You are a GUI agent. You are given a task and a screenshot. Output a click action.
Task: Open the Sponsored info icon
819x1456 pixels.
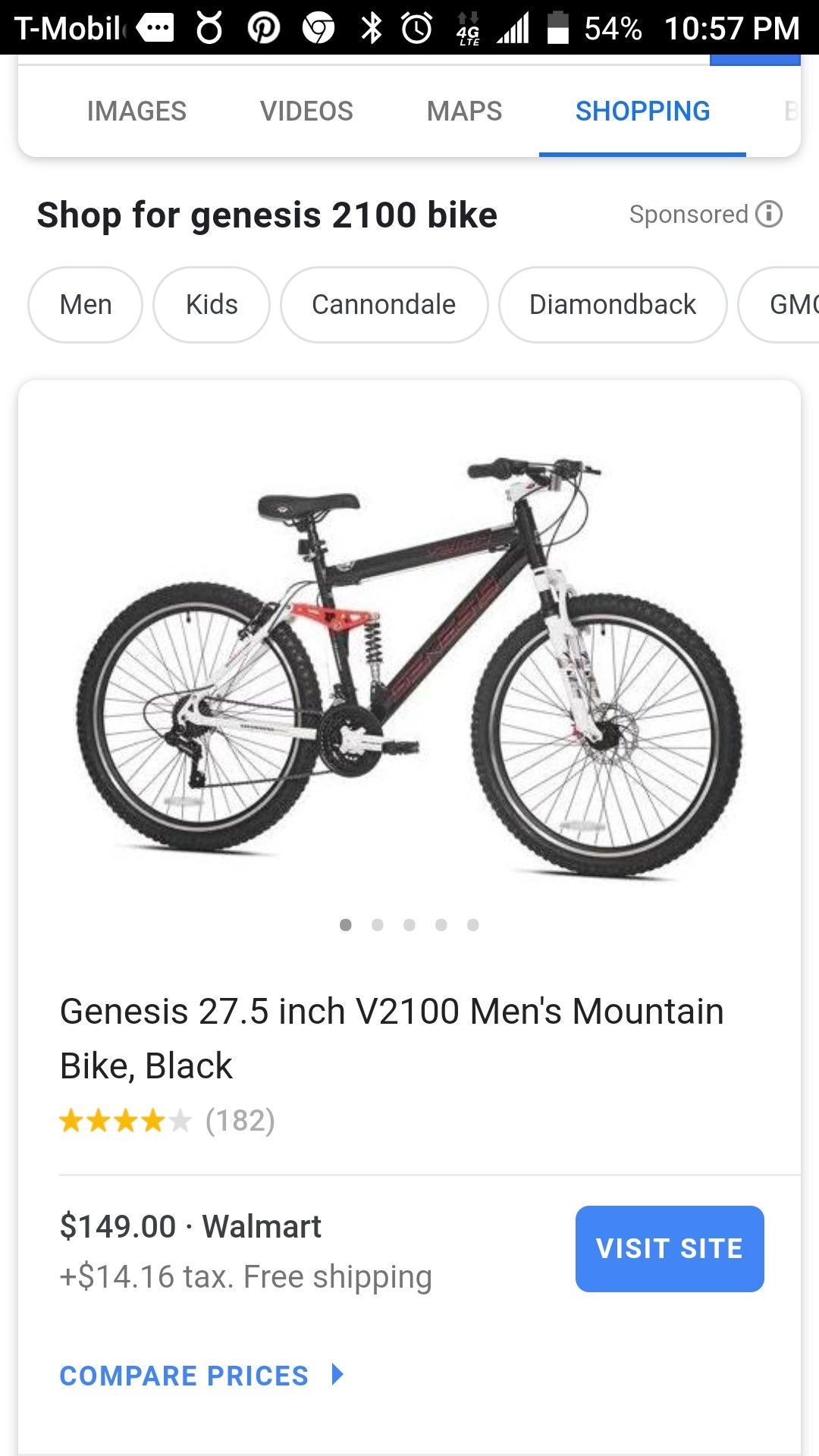[x=769, y=214]
